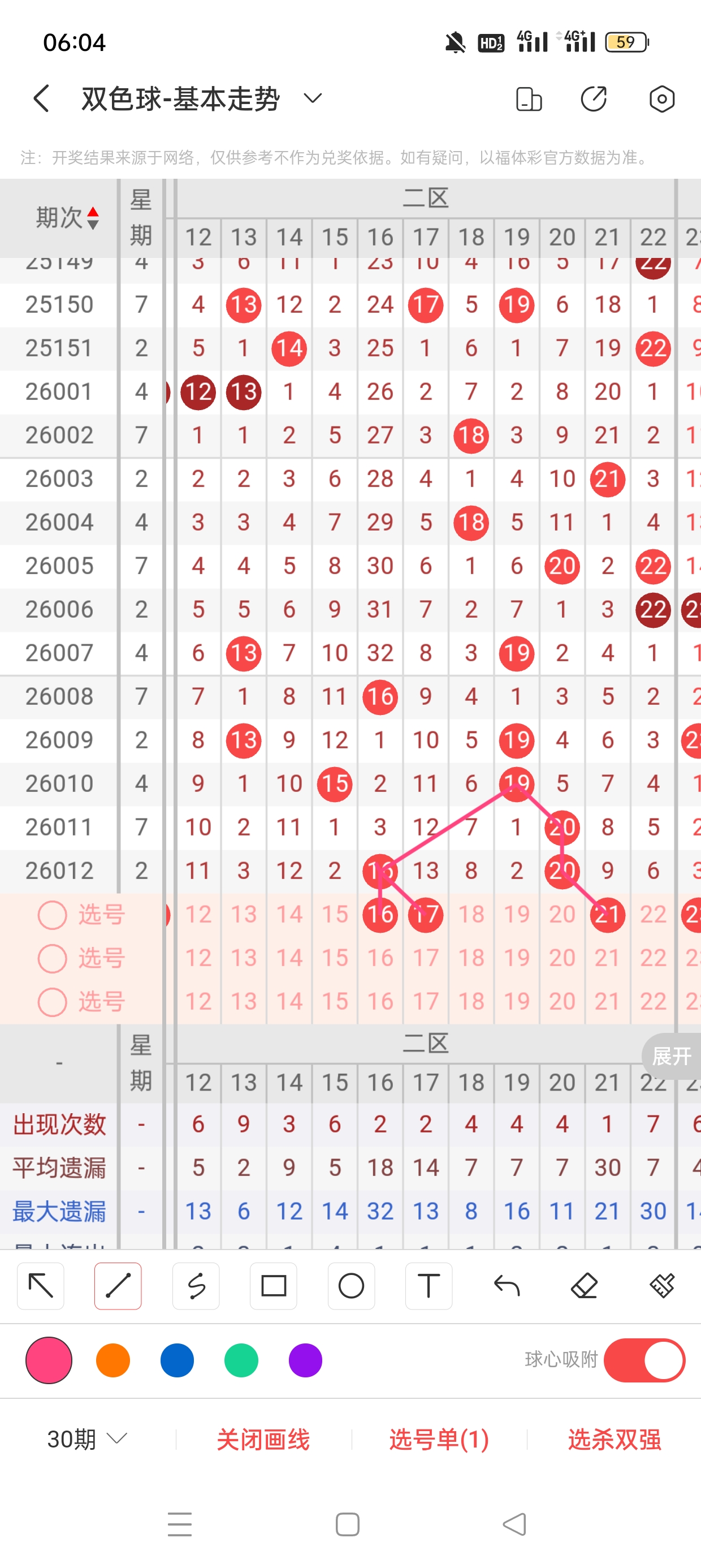The height and width of the screenshot is (1568, 701).
Task: Select the arrow drawing tool
Action: [x=41, y=1286]
